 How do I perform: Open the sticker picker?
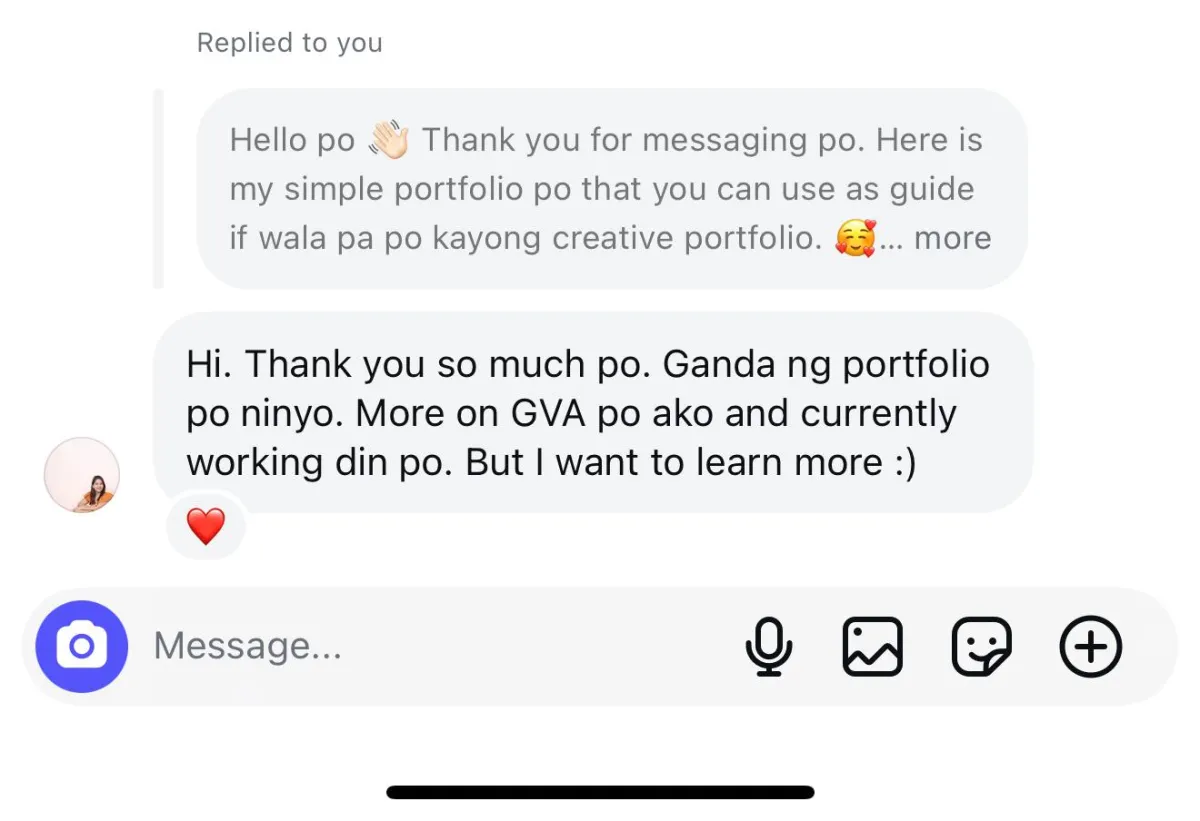point(981,647)
